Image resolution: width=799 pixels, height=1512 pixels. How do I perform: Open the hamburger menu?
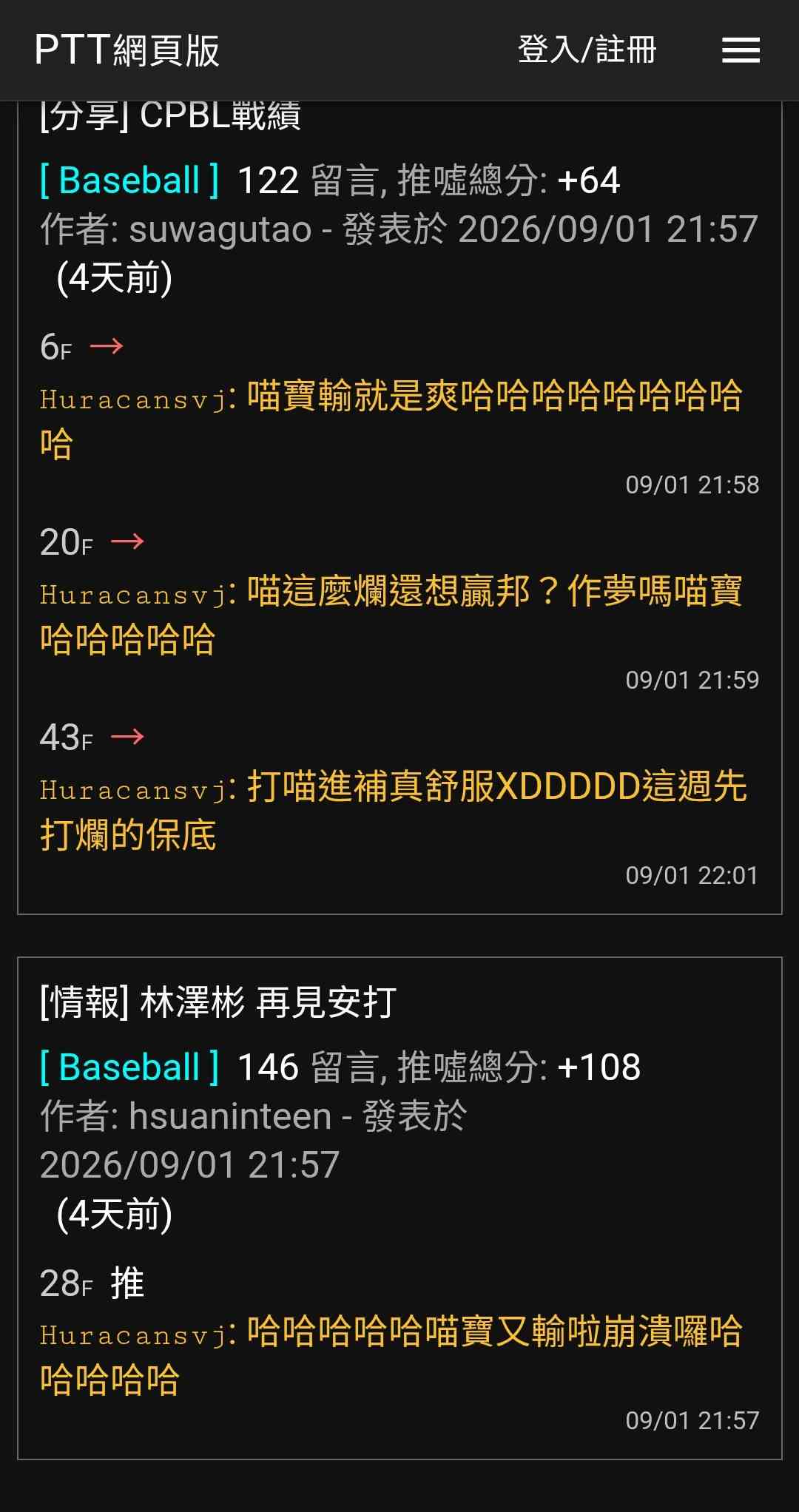[x=741, y=50]
